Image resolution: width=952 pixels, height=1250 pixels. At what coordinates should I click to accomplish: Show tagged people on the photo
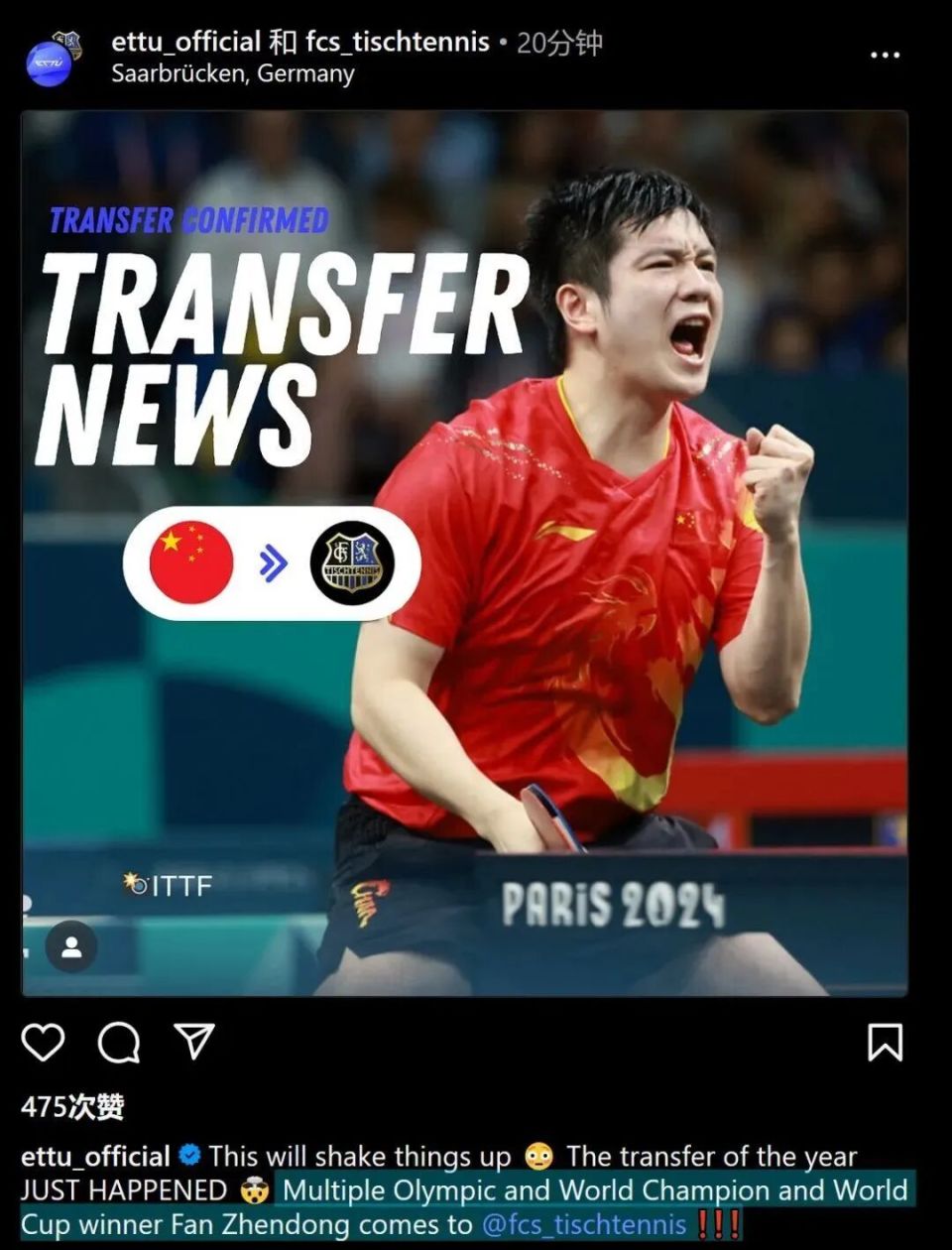click(71, 946)
